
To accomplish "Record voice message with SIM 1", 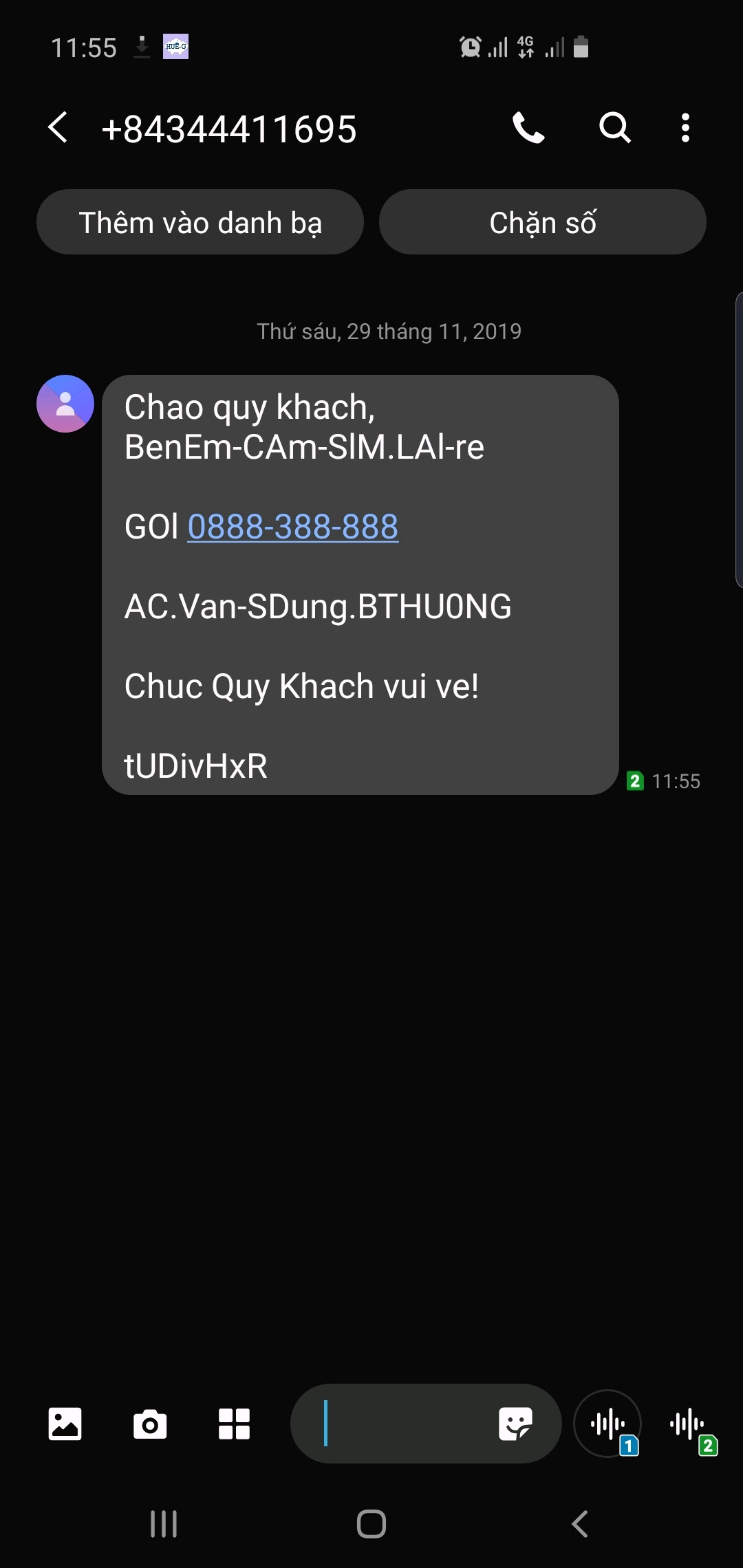I will (608, 1424).
